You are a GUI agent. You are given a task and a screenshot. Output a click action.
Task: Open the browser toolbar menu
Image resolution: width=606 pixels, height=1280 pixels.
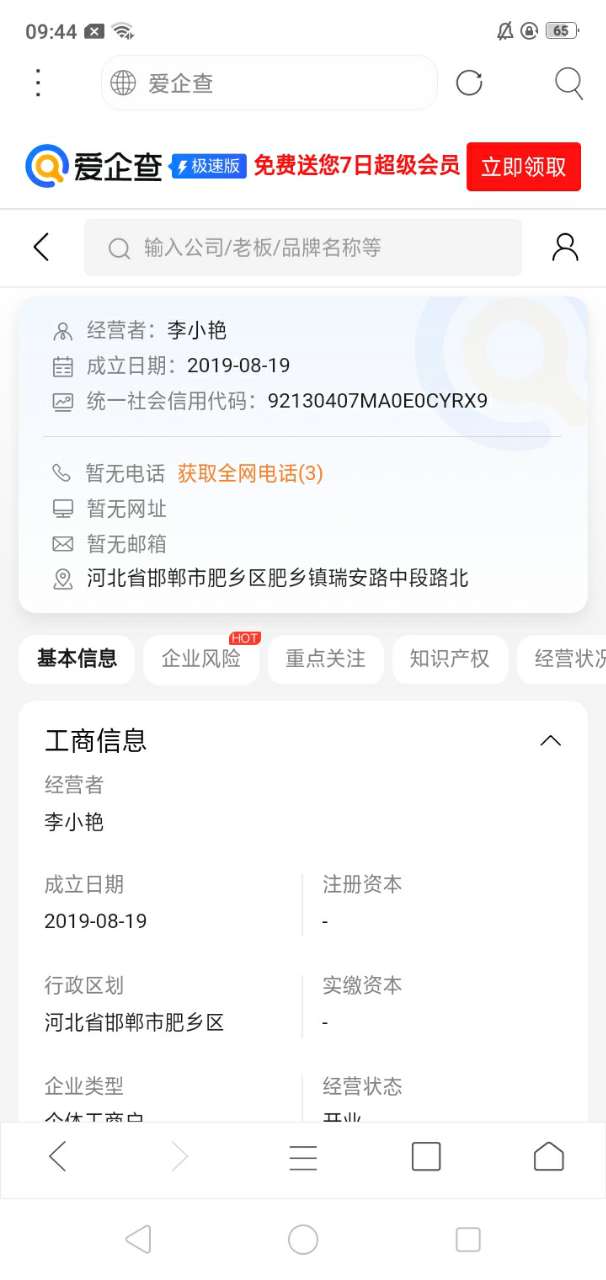(303, 1157)
